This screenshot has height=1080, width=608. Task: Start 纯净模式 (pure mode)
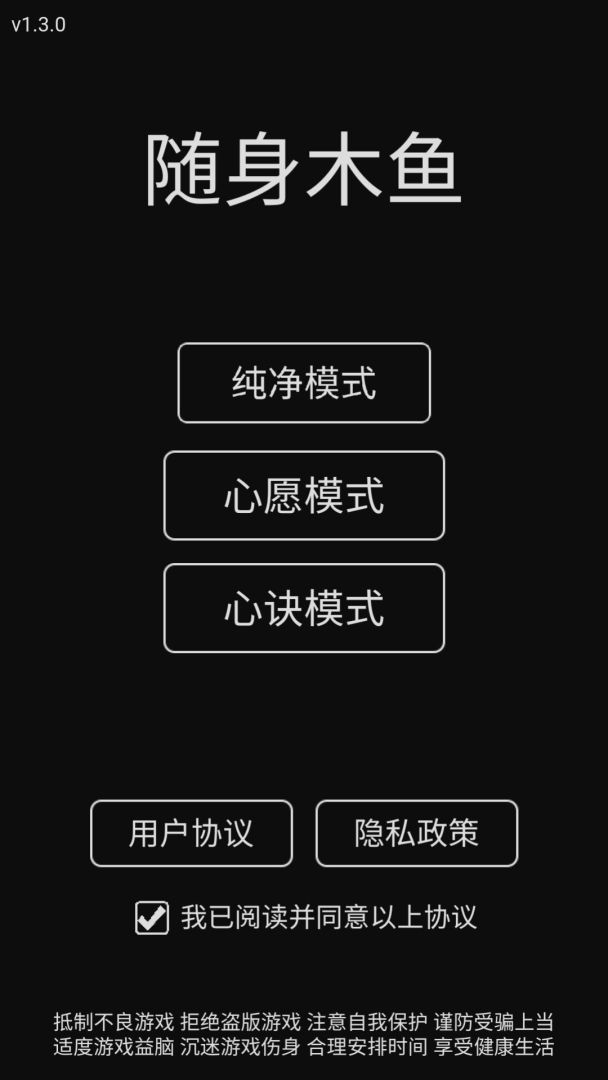pyautogui.click(x=304, y=383)
